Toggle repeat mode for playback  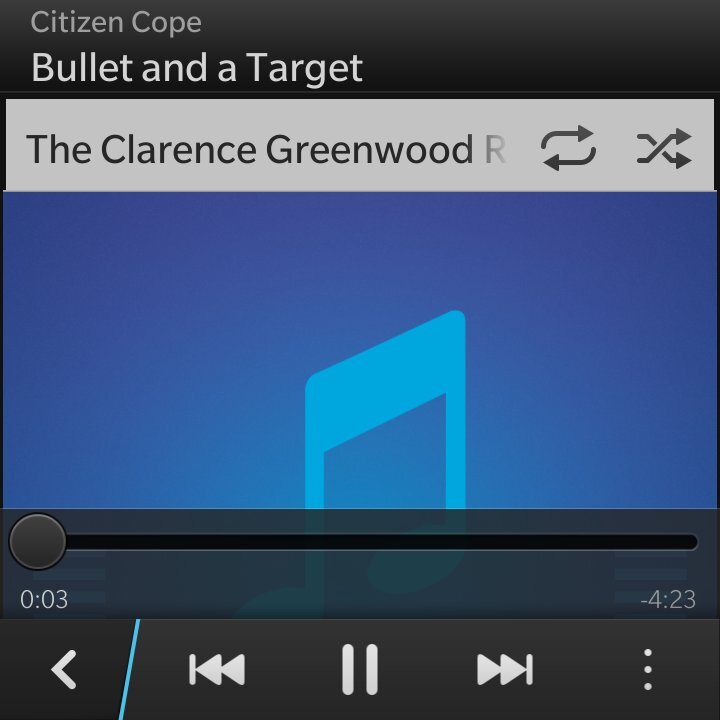tap(568, 150)
